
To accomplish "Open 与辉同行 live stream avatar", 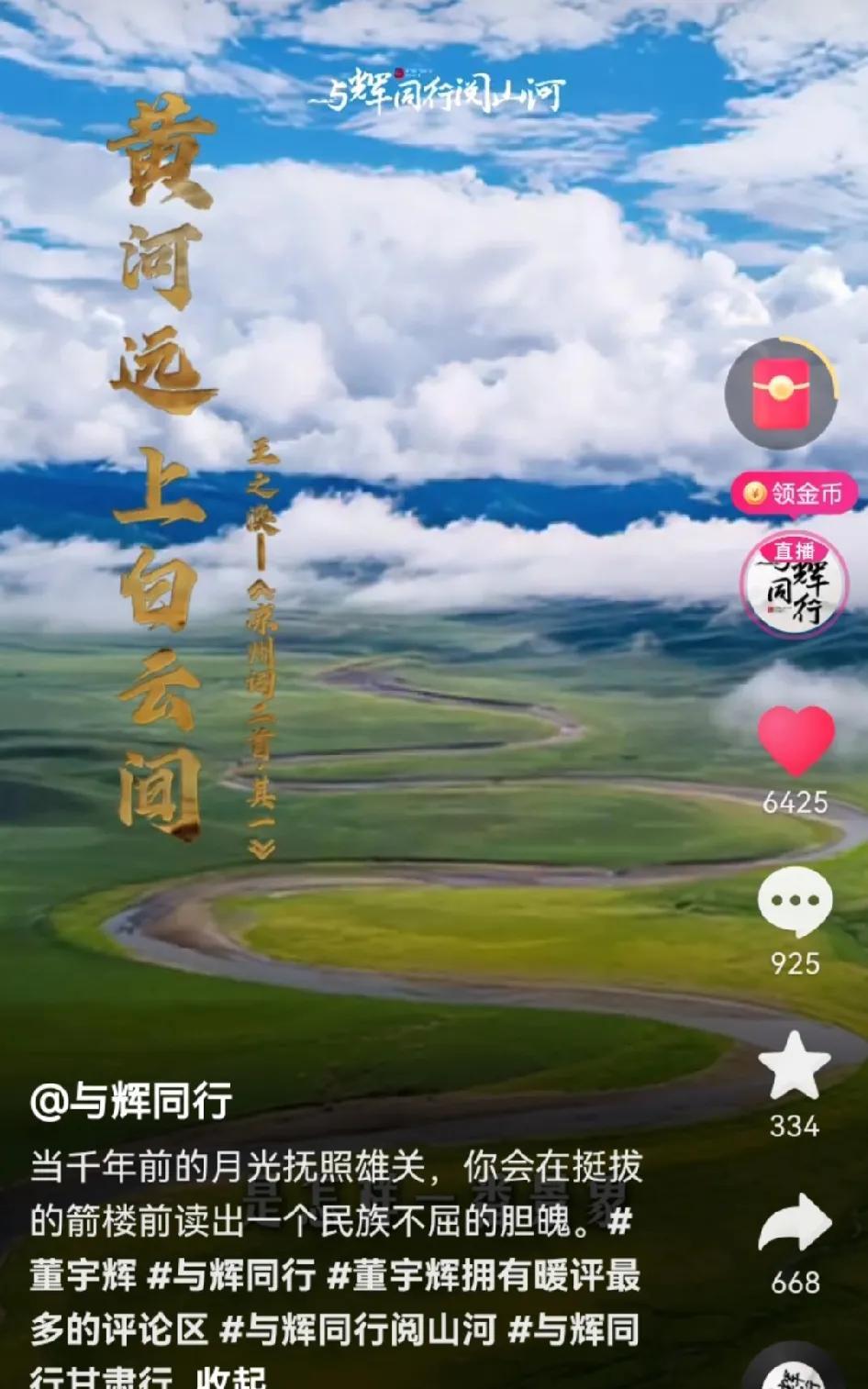I will (x=795, y=584).
